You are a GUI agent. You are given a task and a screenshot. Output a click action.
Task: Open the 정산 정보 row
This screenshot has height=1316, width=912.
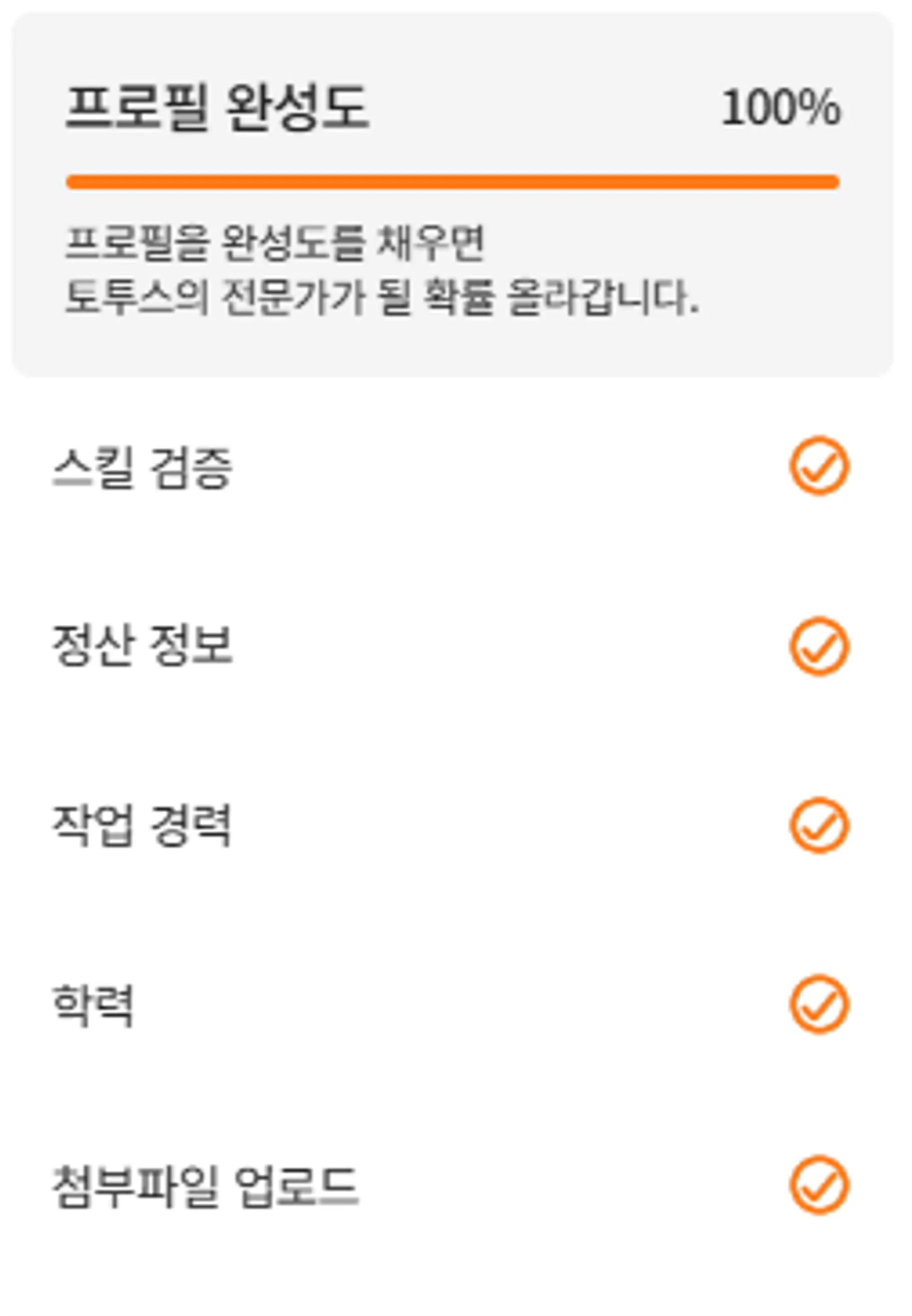pos(143,645)
